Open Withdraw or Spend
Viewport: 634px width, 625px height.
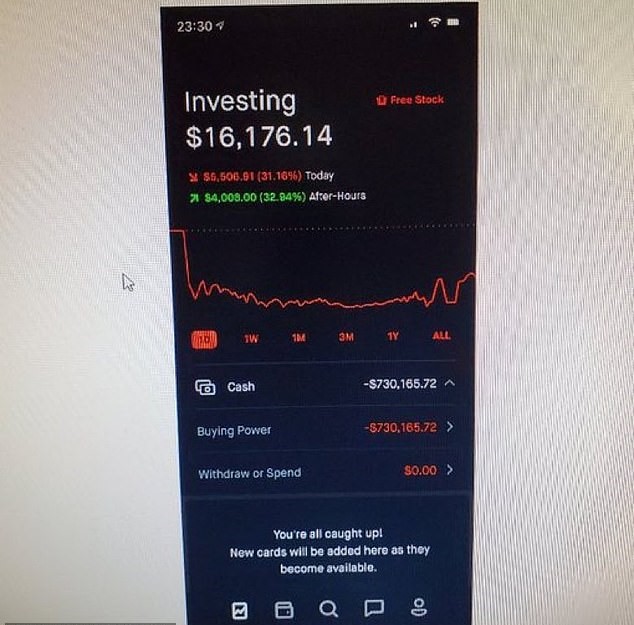449,470
